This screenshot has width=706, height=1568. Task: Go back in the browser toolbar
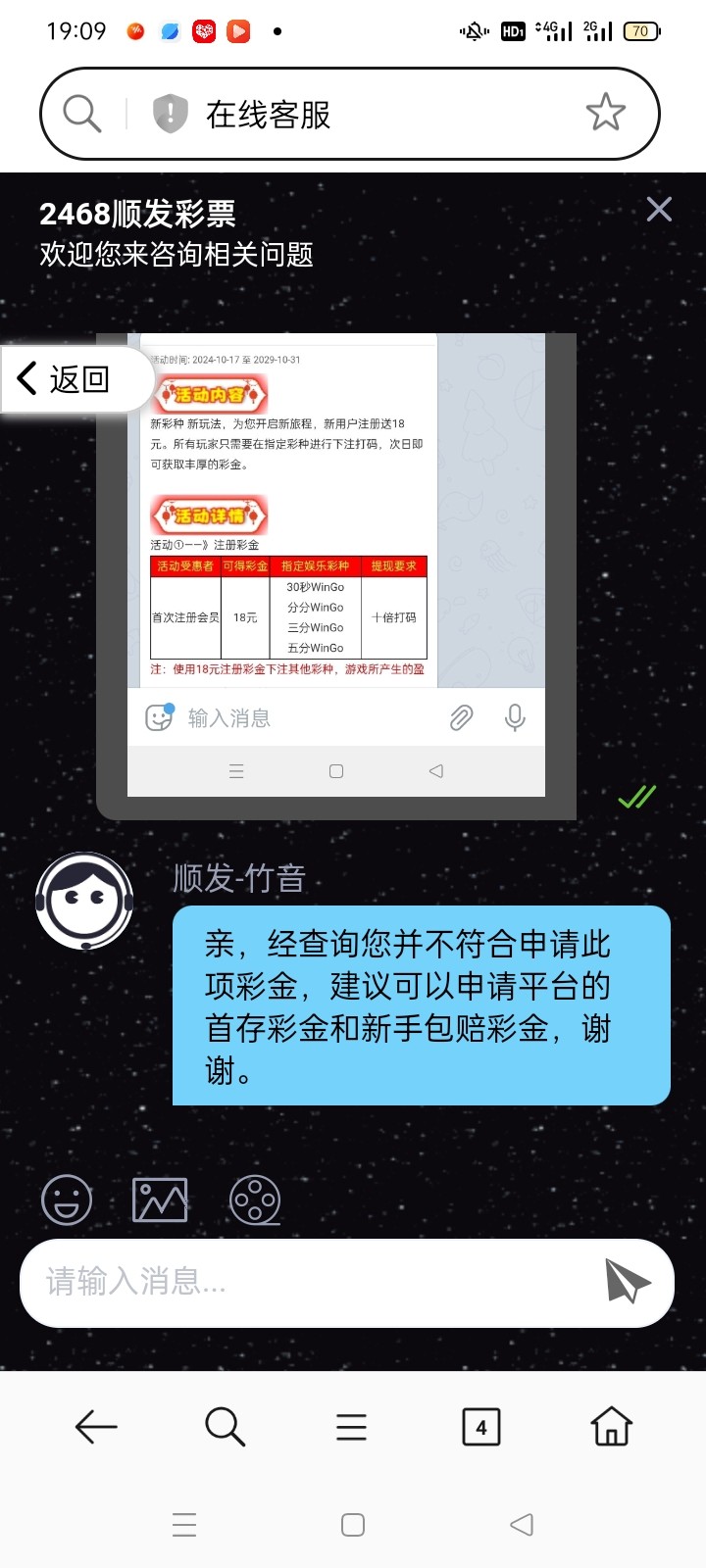coord(96,1427)
